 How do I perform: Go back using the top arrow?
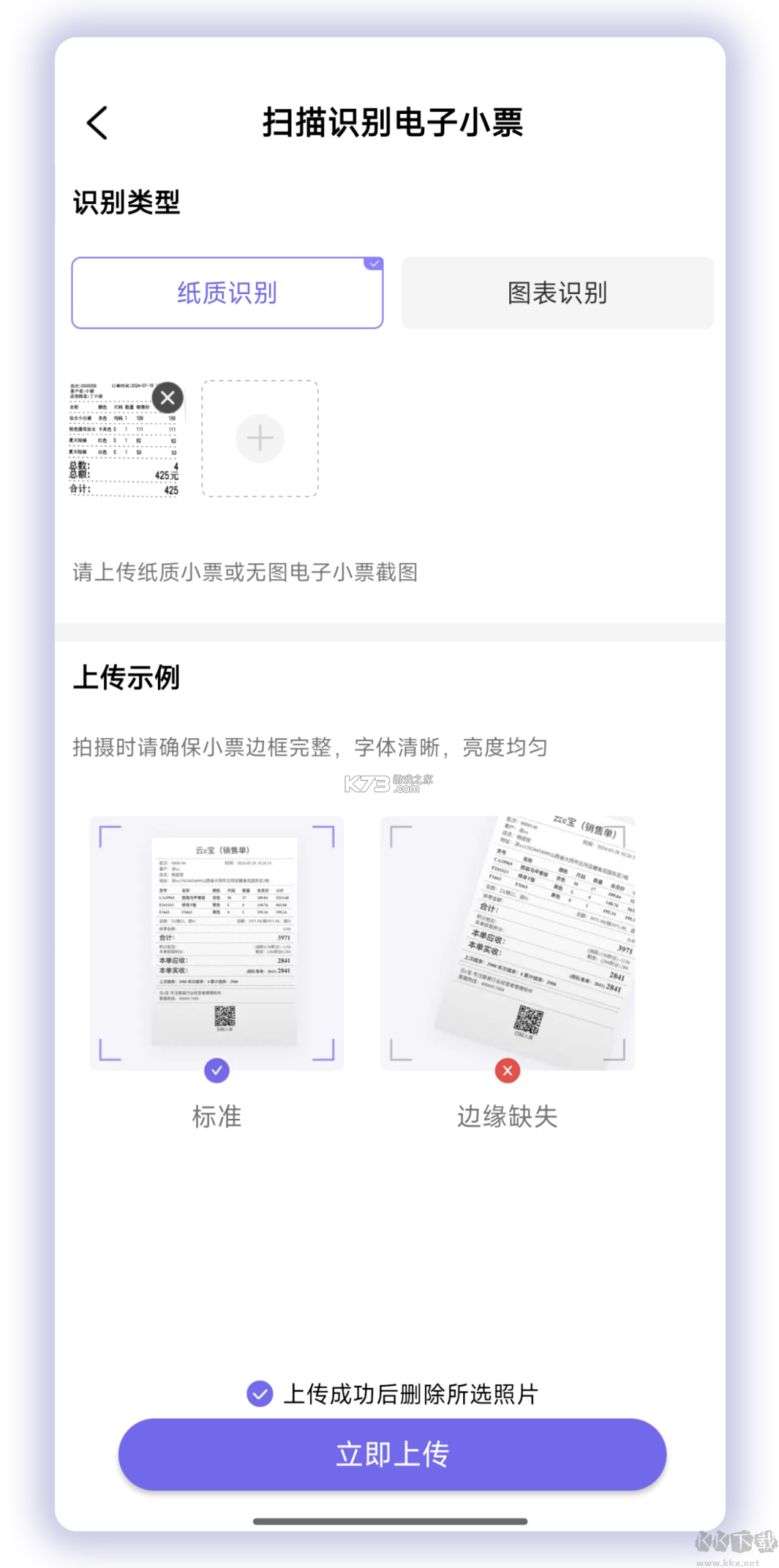[97, 123]
